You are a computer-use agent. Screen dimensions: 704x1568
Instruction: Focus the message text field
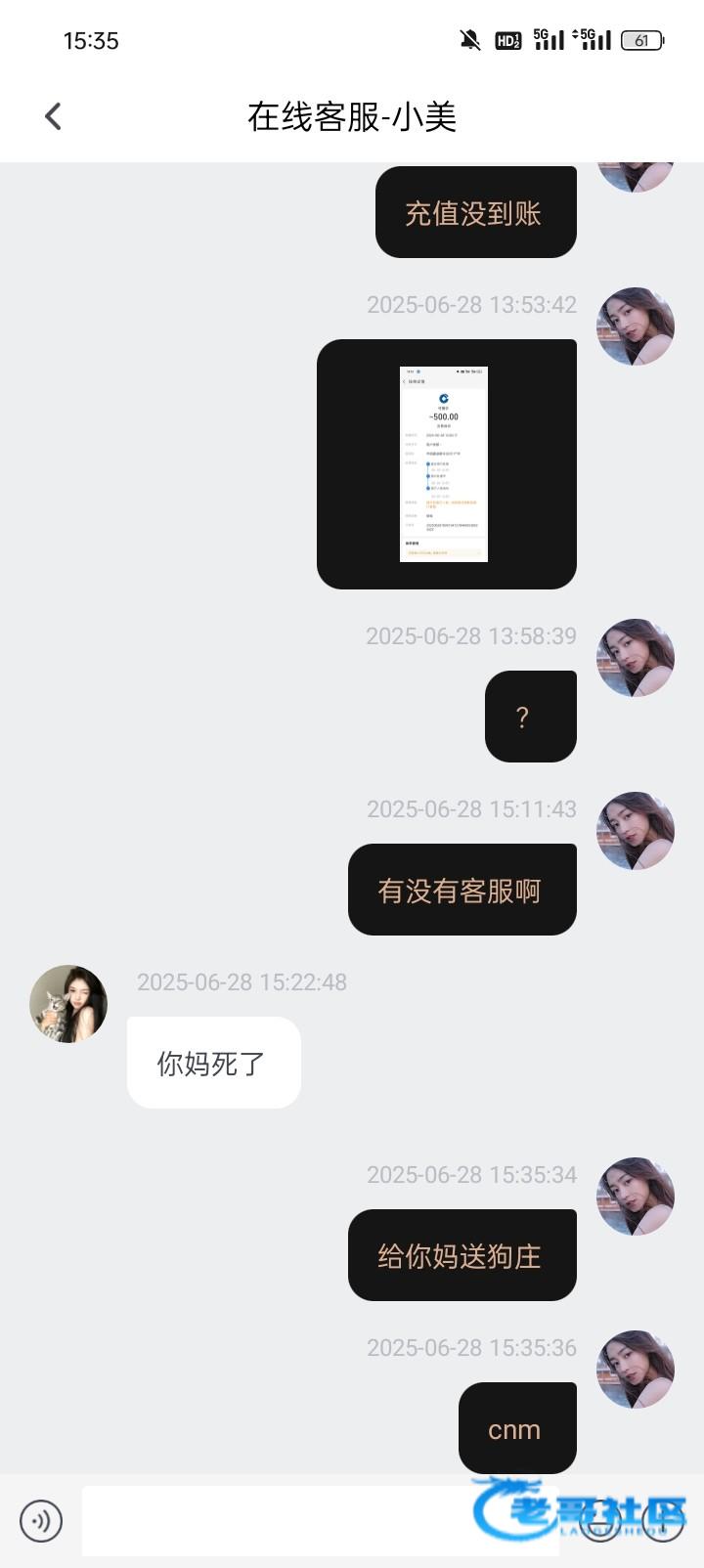click(x=293, y=1521)
